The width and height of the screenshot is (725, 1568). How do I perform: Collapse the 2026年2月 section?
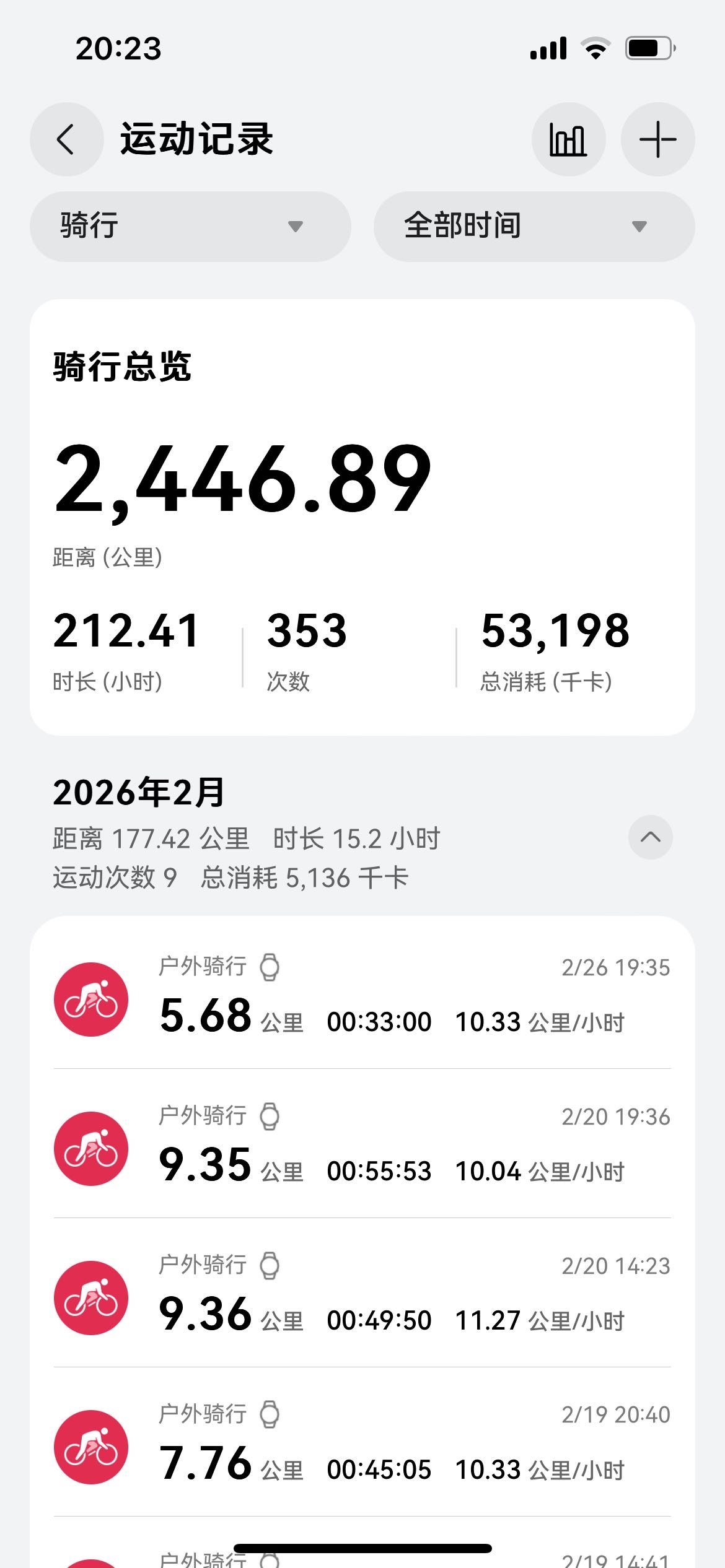point(650,838)
